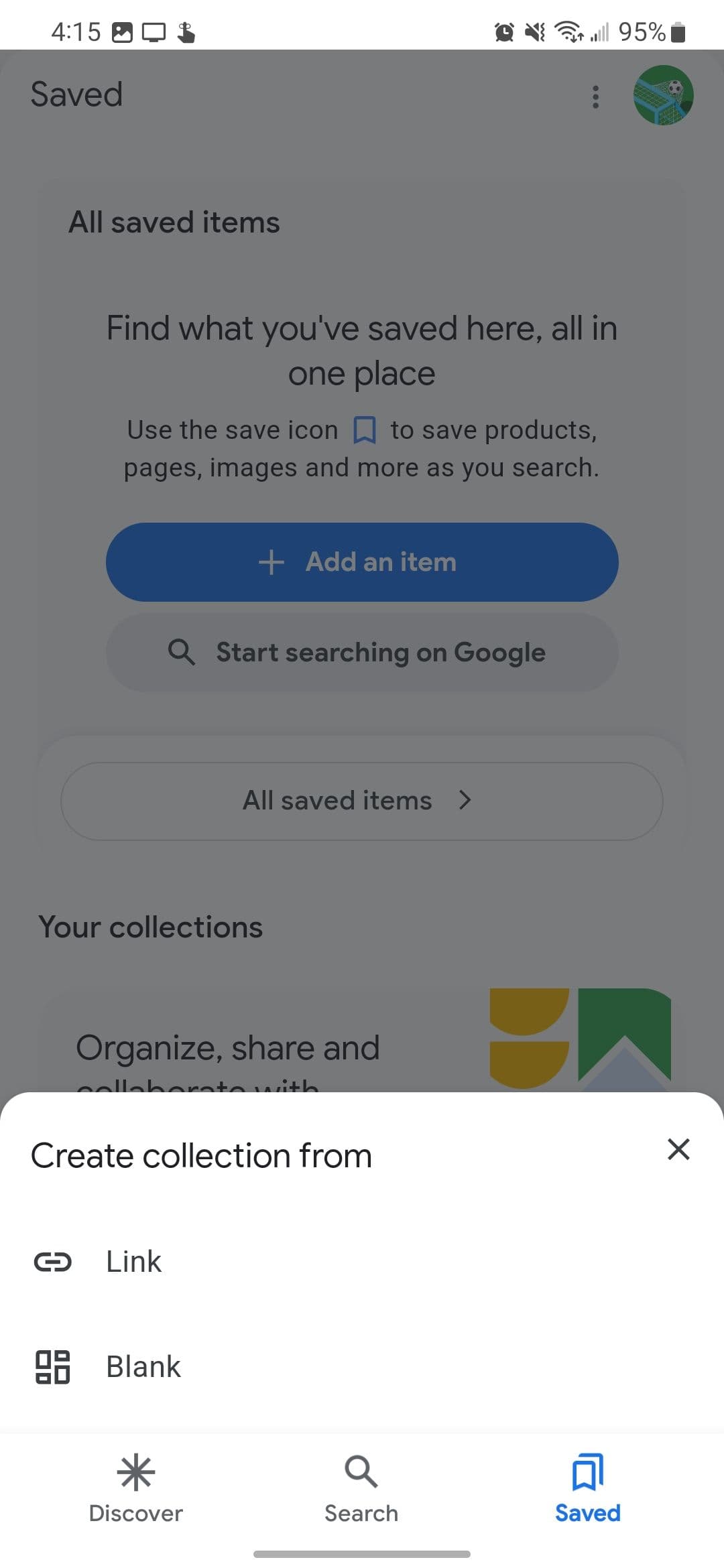The image size is (724, 1568).
Task: Create a collection from a Link
Action: tap(134, 1262)
